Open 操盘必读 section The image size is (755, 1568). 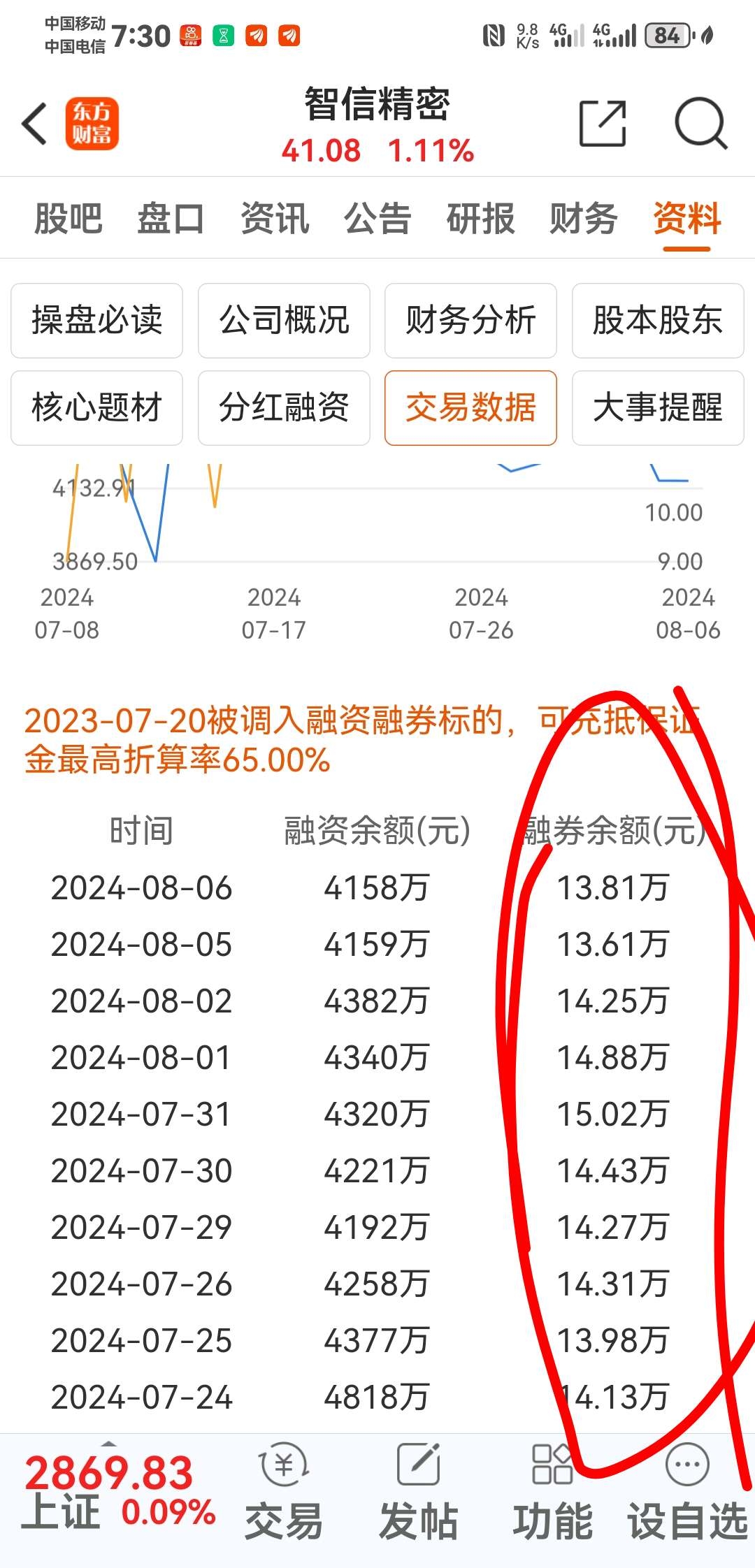[x=96, y=321]
